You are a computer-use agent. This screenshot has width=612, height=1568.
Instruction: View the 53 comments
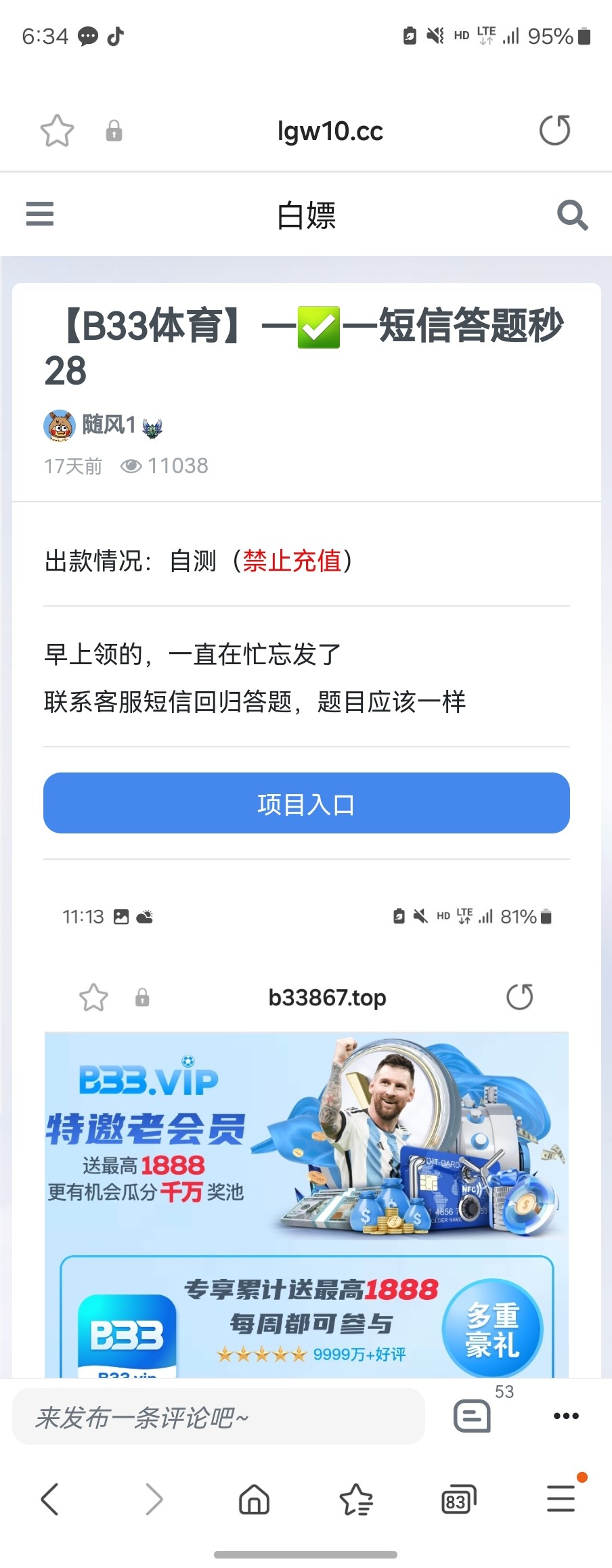tap(473, 1415)
